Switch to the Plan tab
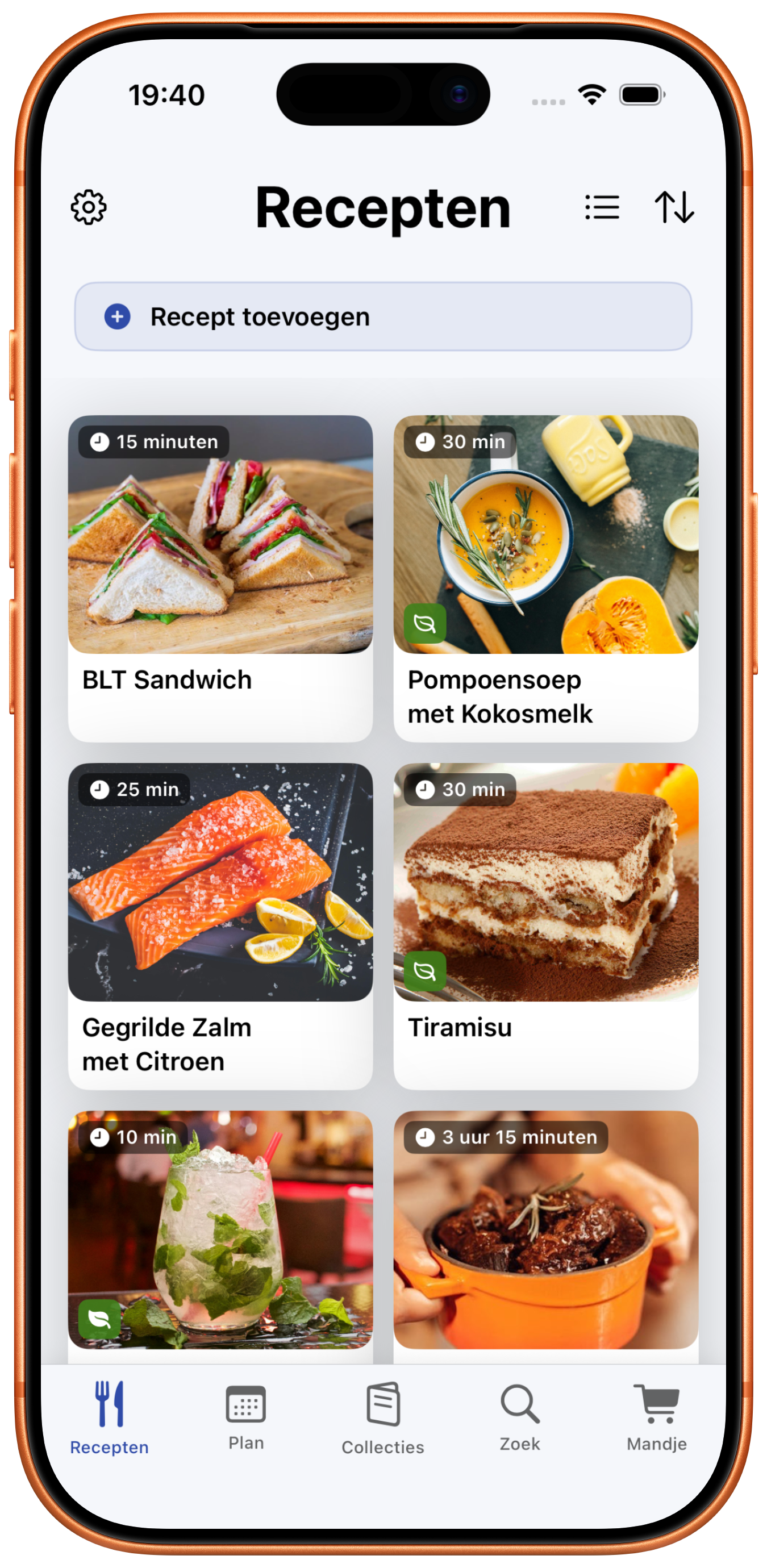This screenshot has height=1568, width=767. [x=246, y=1417]
